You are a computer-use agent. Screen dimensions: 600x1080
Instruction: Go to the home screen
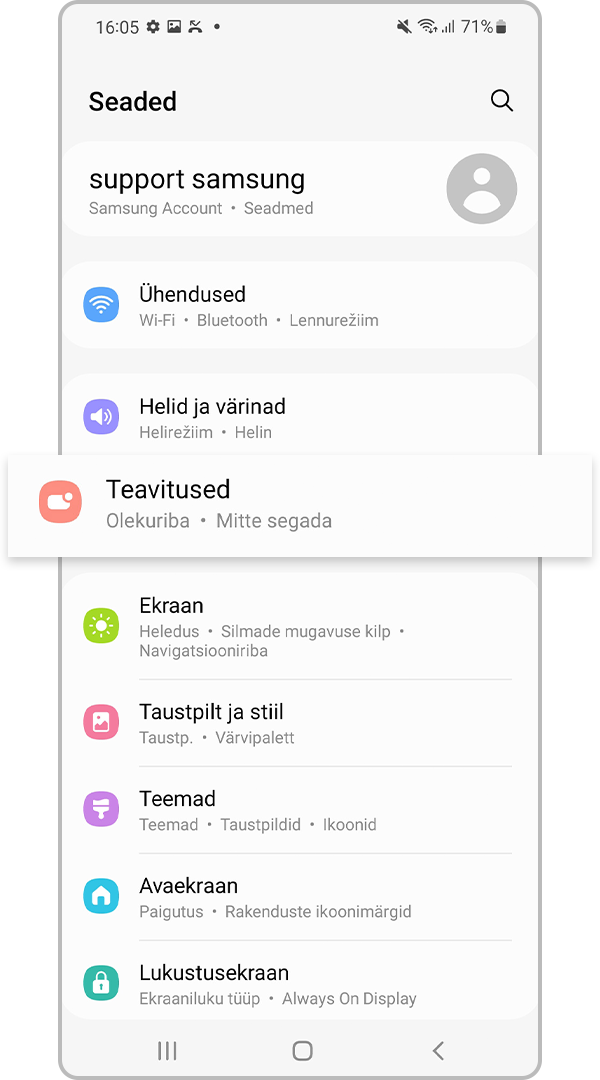coord(302,1050)
